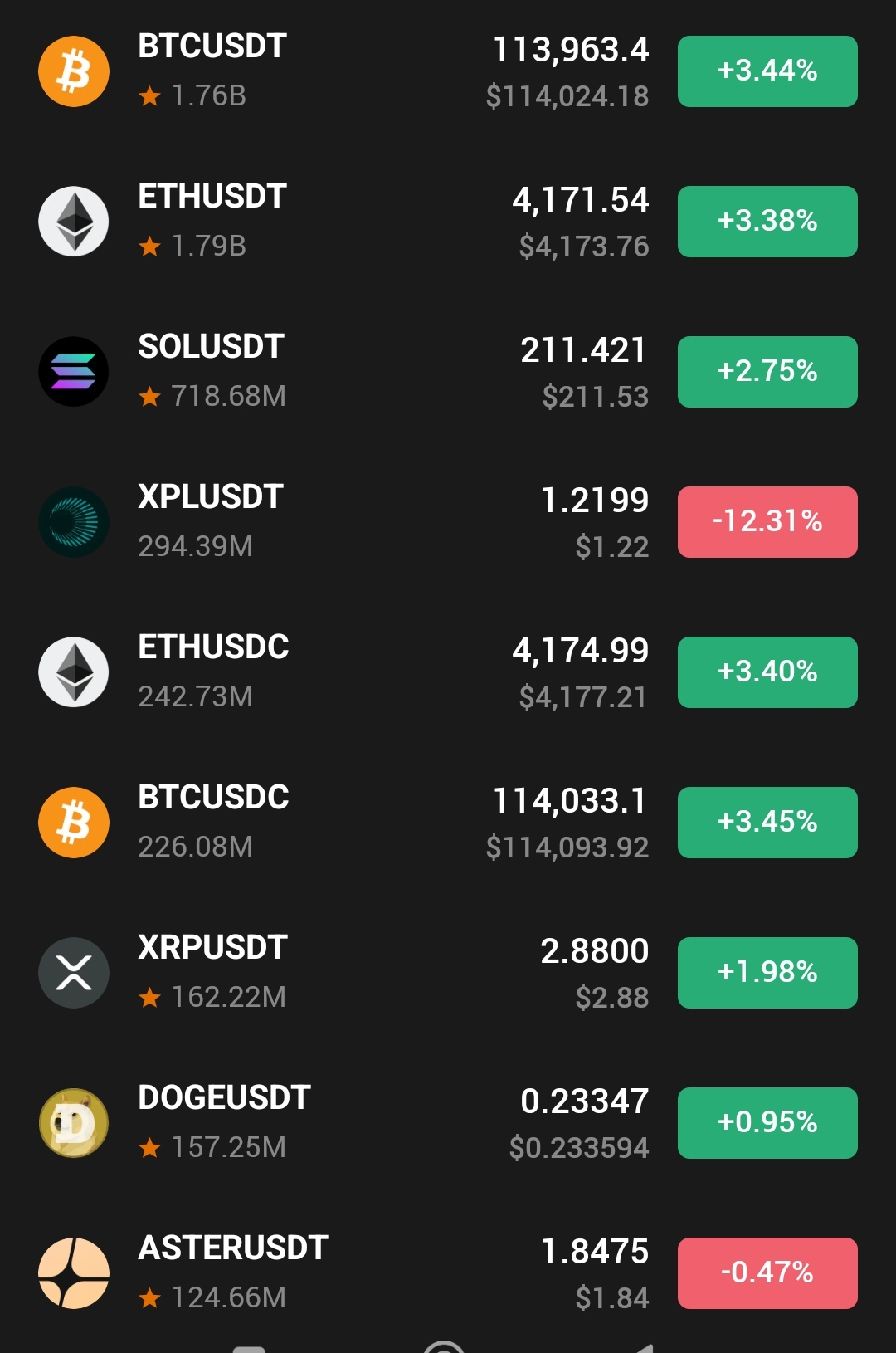Screen dimensions: 896x1353
Task: Go to the ETHUSDC pair
Action: (x=213, y=648)
